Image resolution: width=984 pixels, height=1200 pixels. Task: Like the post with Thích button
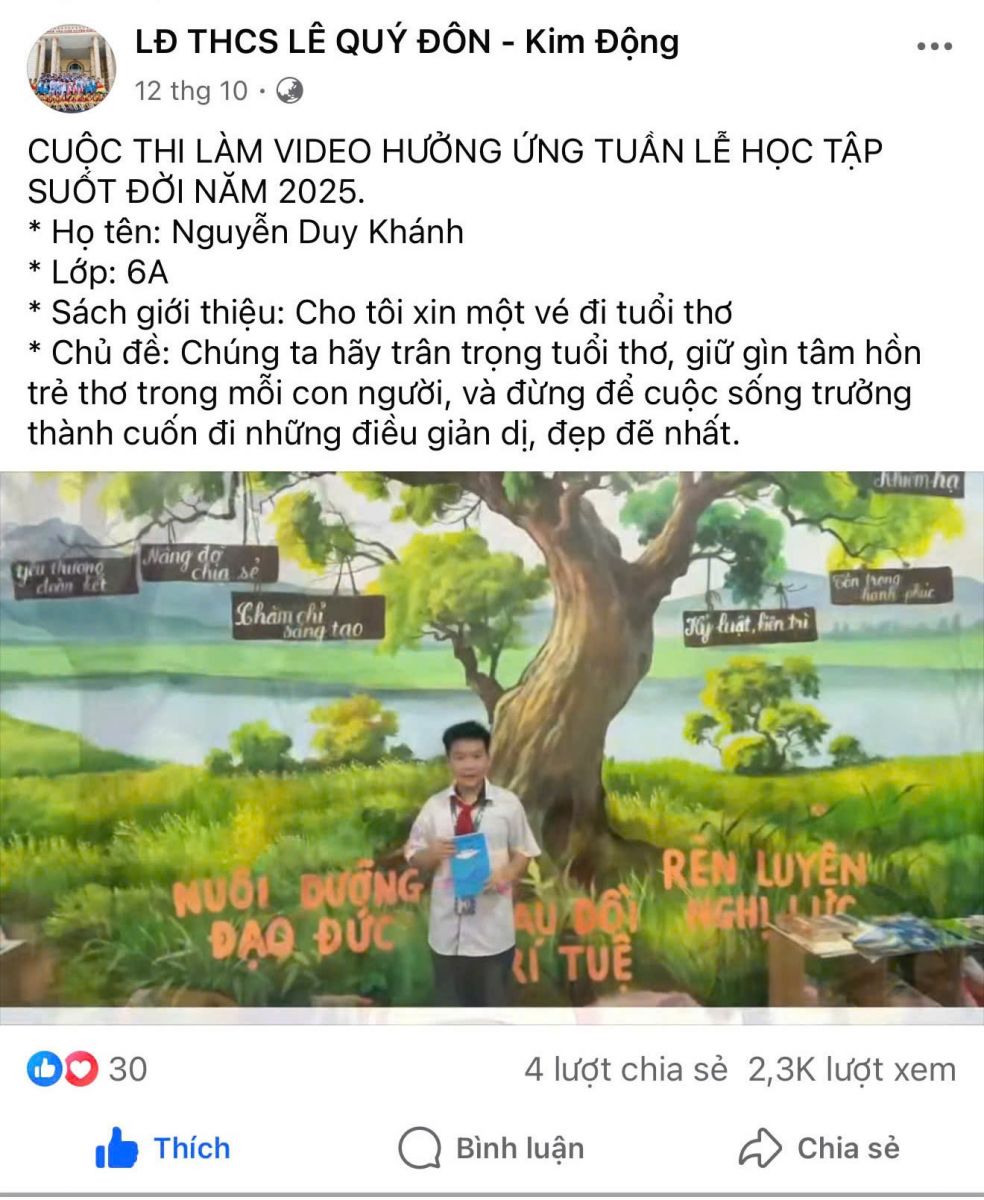click(163, 1148)
